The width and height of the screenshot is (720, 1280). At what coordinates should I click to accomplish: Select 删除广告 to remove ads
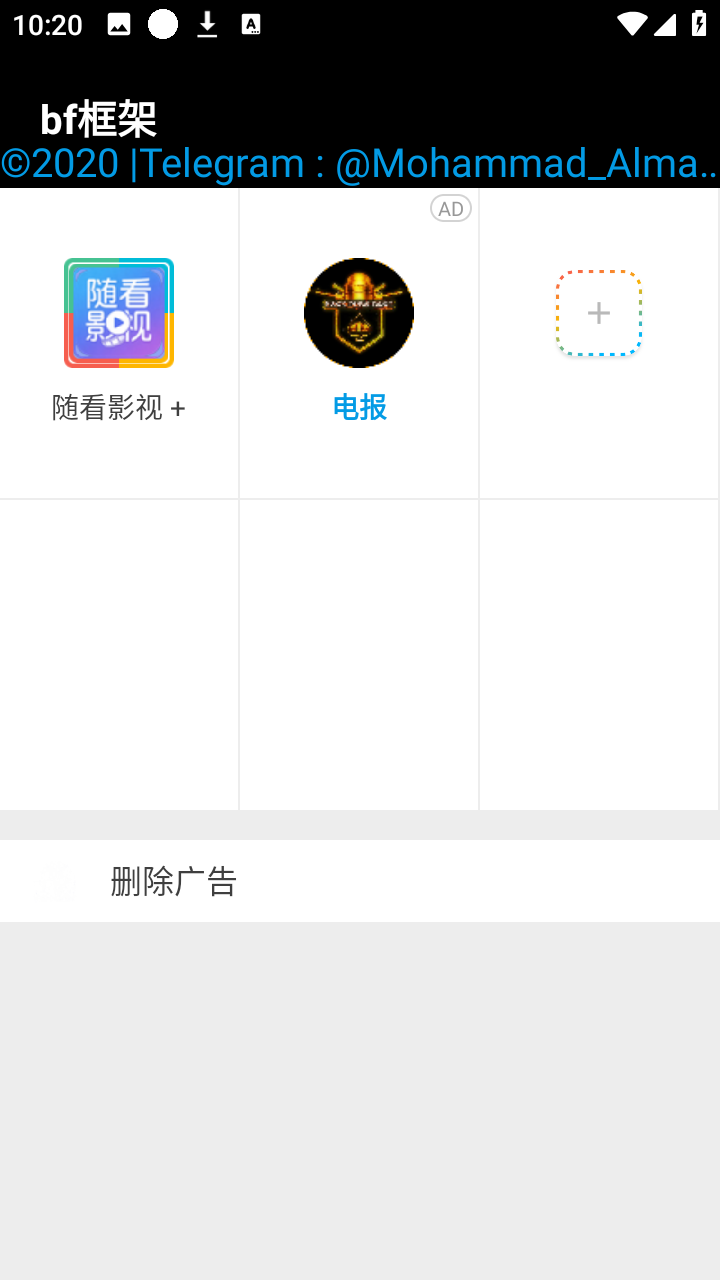(174, 881)
